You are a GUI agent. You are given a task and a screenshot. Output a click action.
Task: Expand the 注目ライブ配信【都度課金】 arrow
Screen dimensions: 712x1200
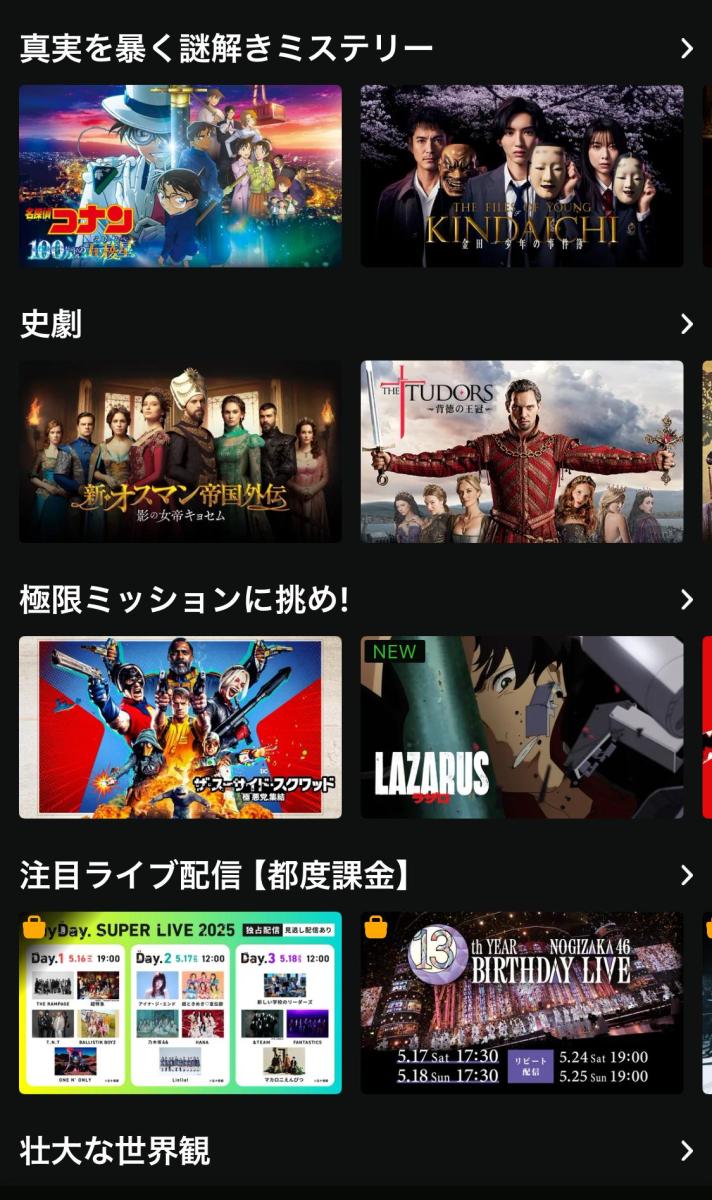[x=686, y=876]
